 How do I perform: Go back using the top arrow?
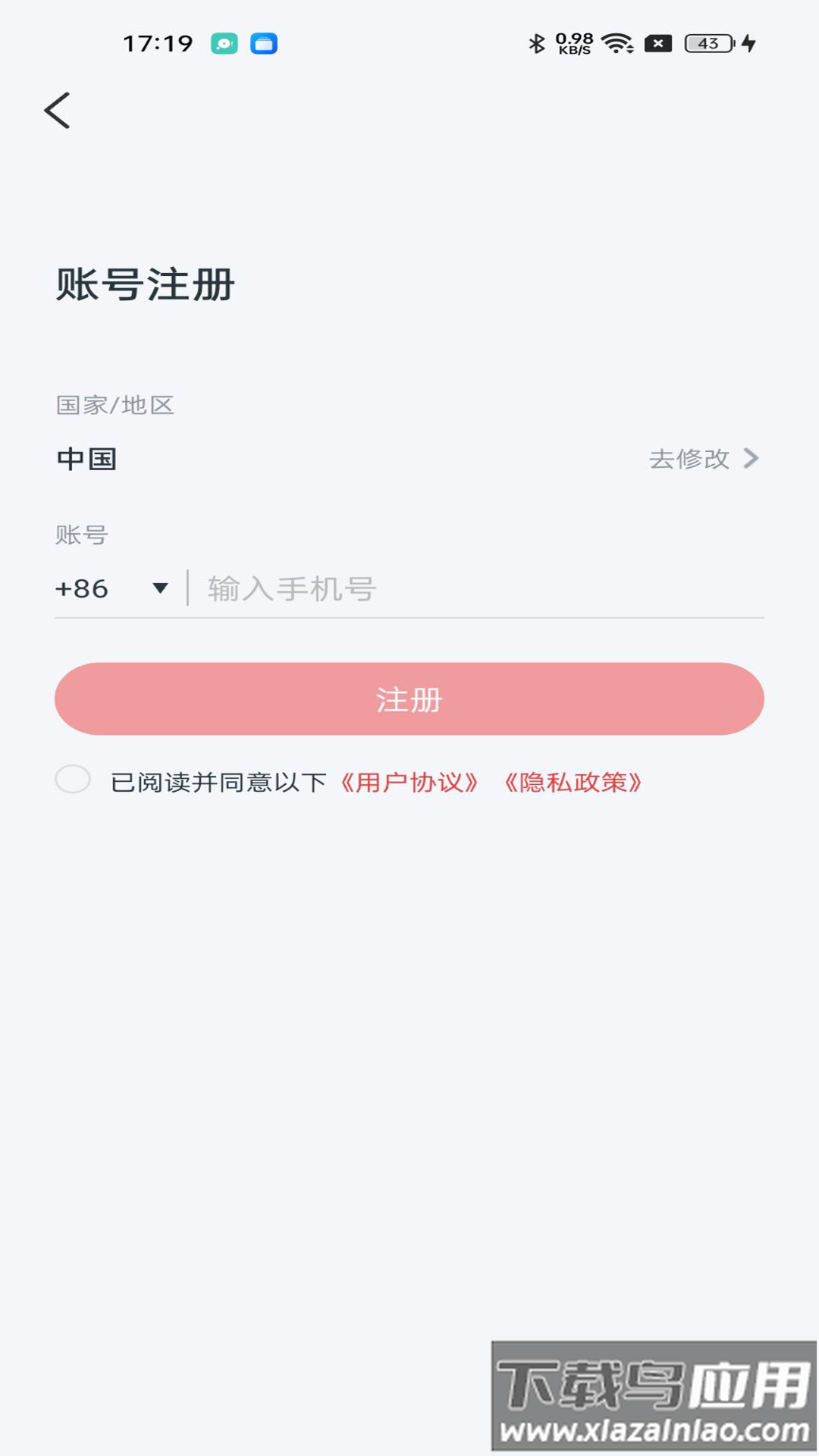pyautogui.click(x=58, y=111)
